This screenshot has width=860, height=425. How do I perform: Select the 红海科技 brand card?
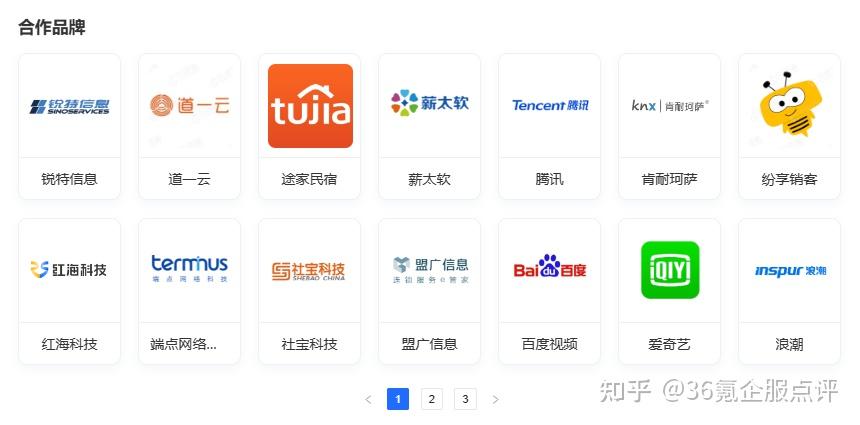(69, 291)
